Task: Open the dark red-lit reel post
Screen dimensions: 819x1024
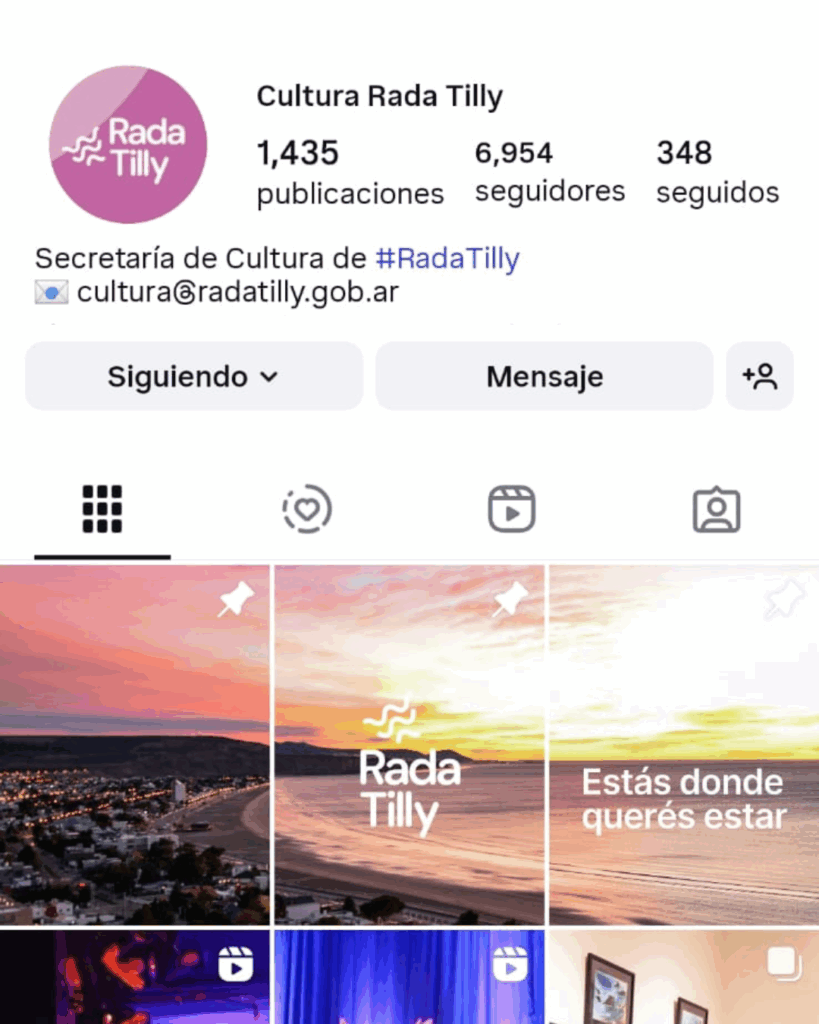Action: (x=134, y=977)
